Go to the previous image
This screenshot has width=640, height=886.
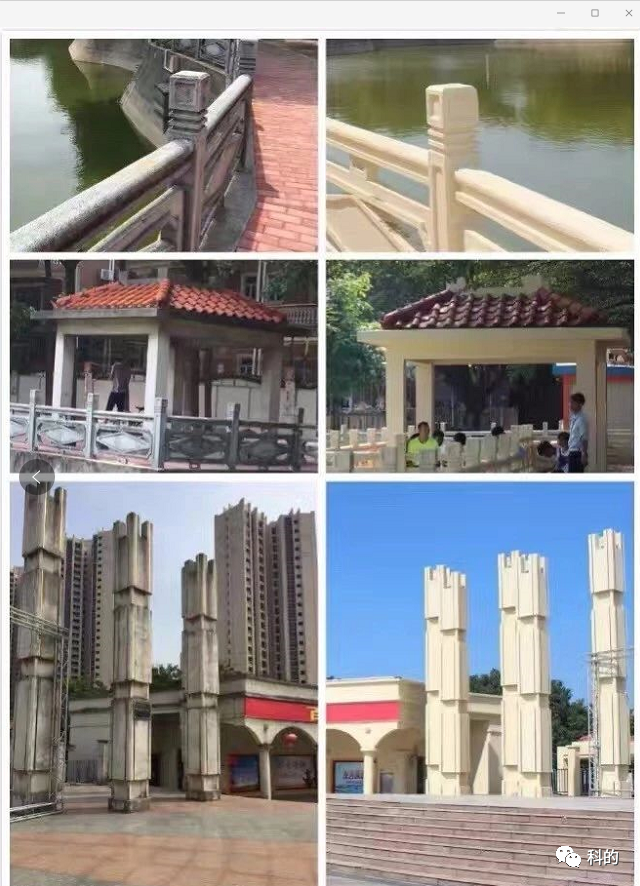[36, 477]
